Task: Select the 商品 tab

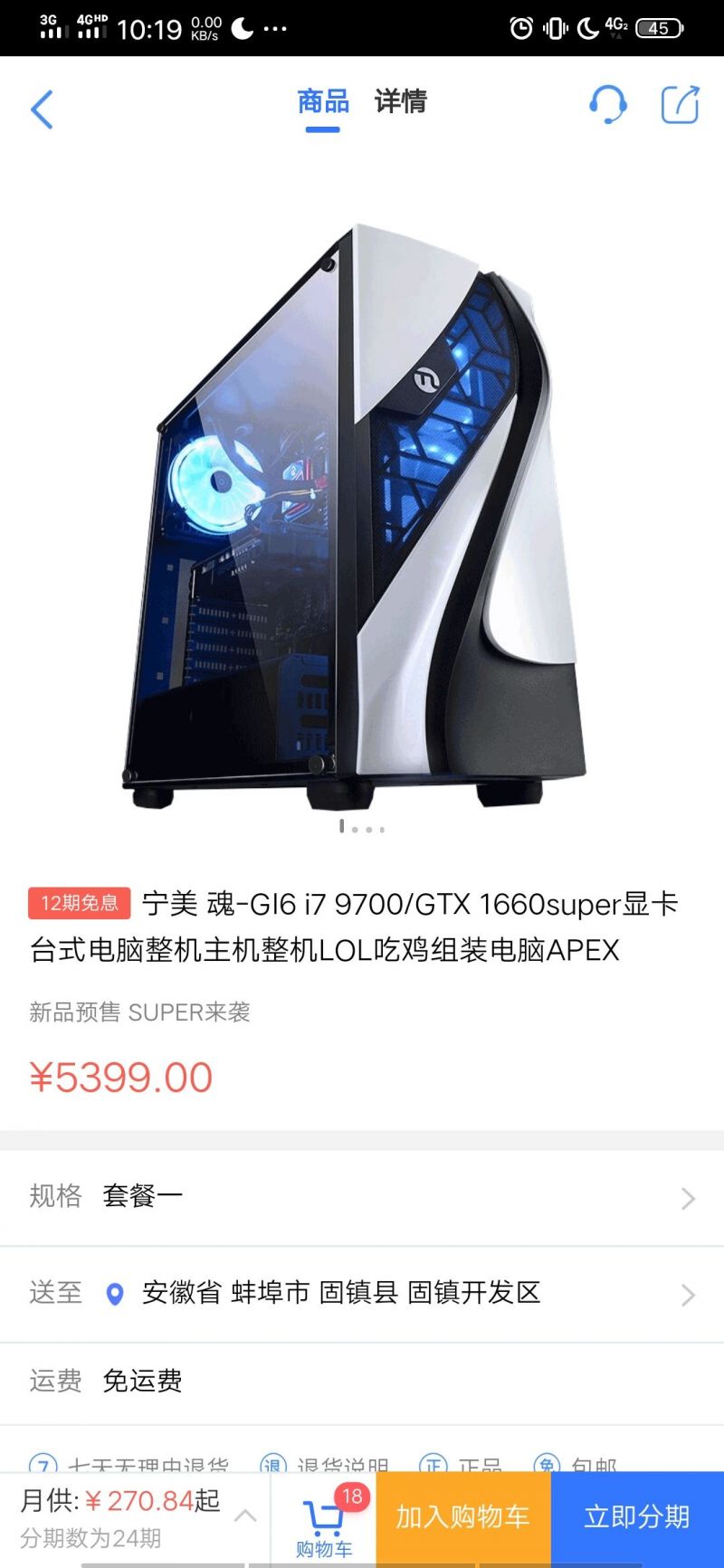Action: (323, 101)
